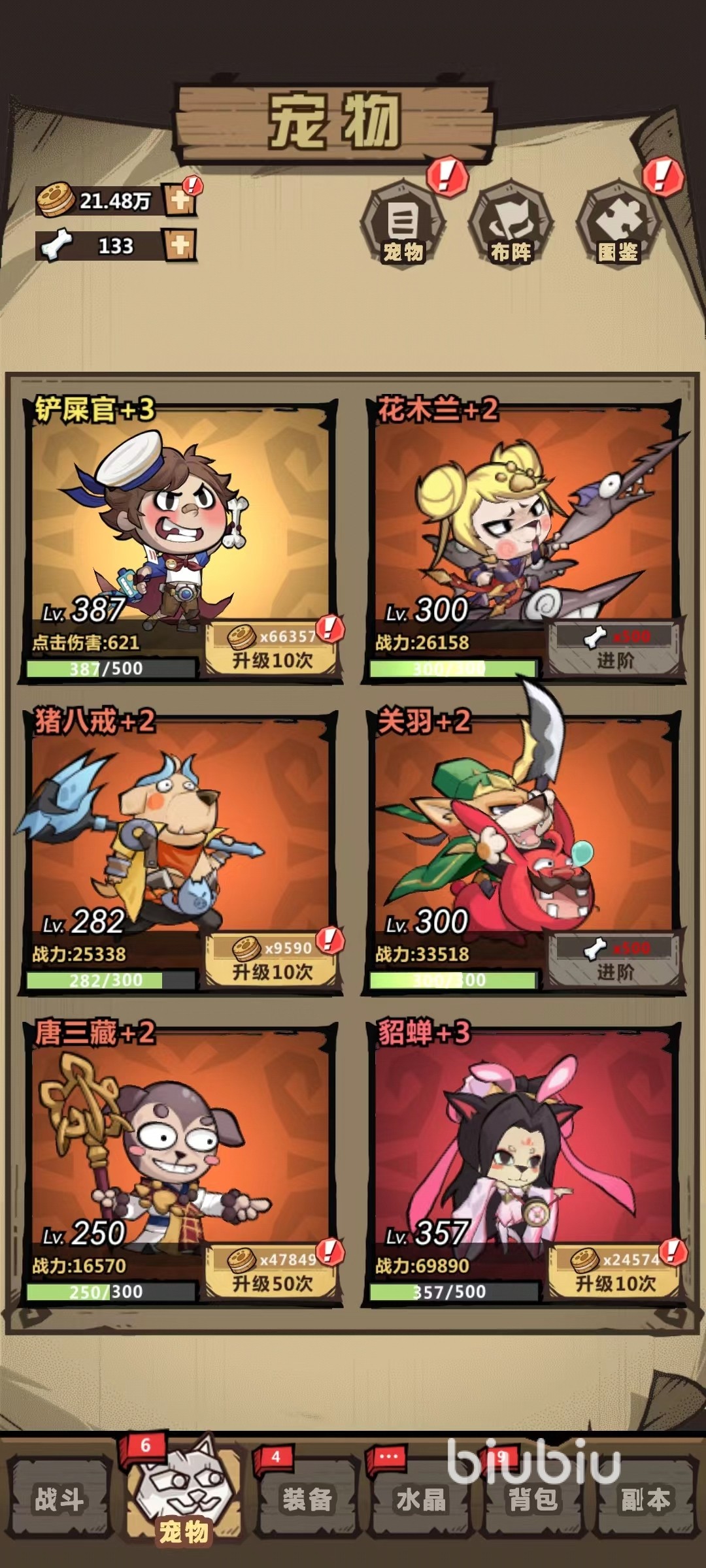Upgrade 铲屎官 10 times
The height and width of the screenshot is (1568, 706).
272,649
